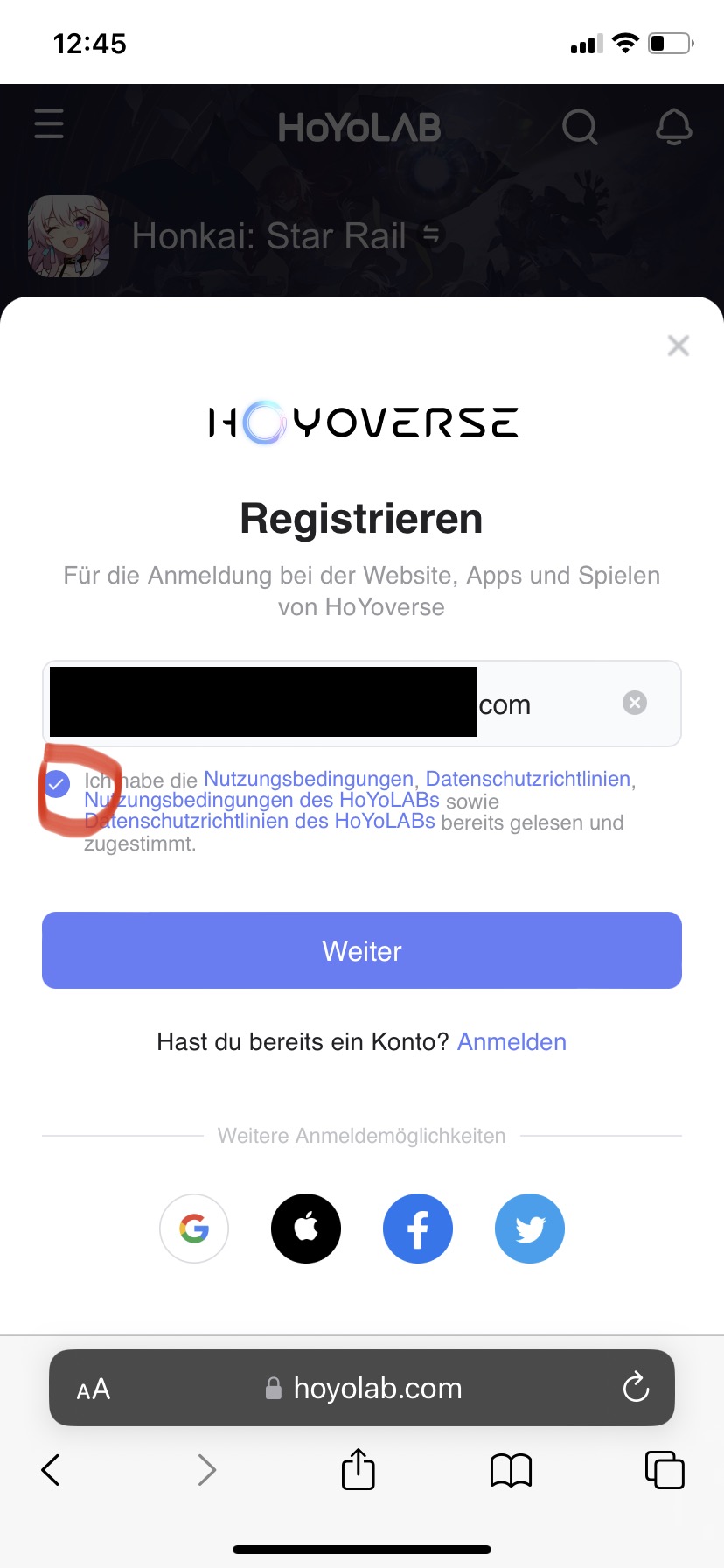The width and height of the screenshot is (724, 1568).
Task: Open the Datenschutzrichtlinien des HoYoLABs link
Action: coord(262,822)
